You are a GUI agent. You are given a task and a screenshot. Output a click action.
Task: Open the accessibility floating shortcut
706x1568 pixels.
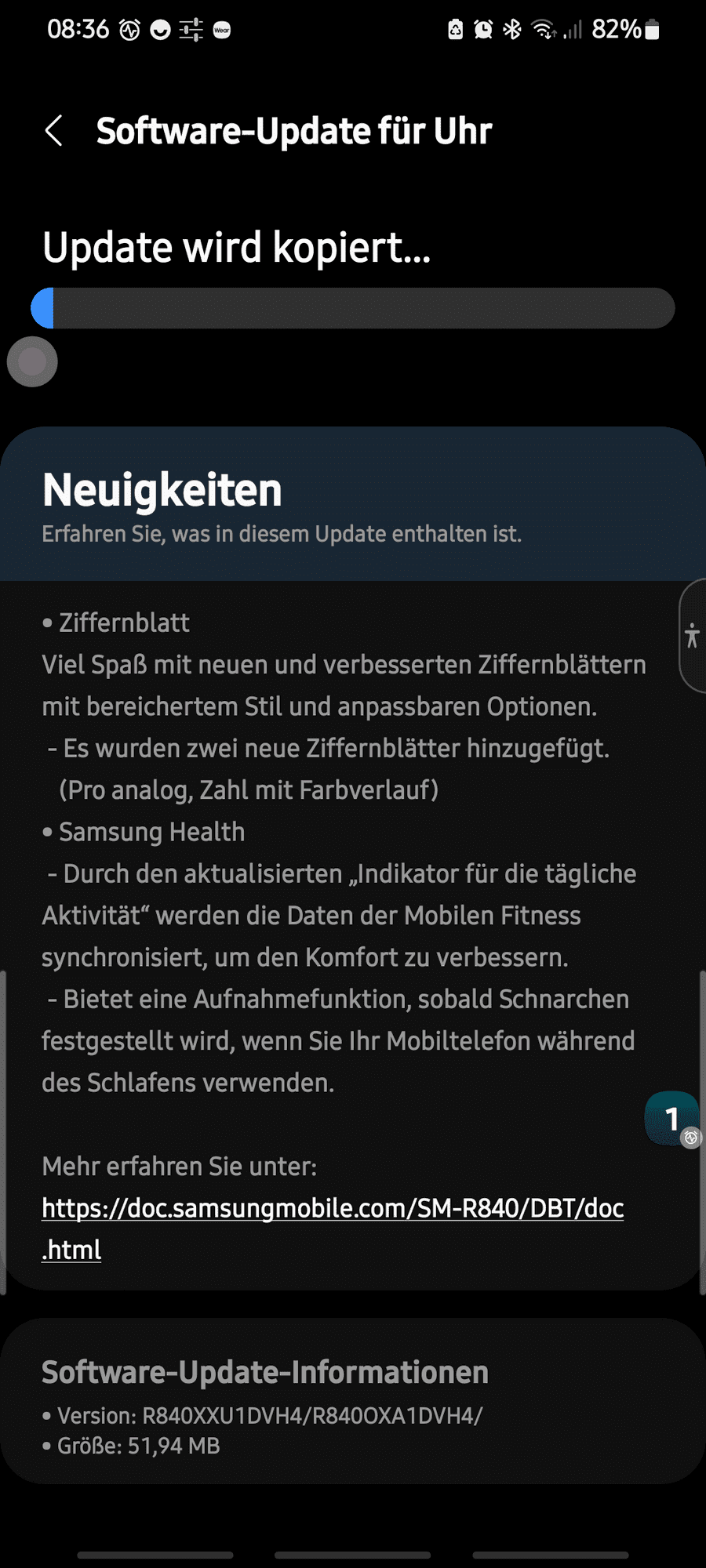(692, 636)
